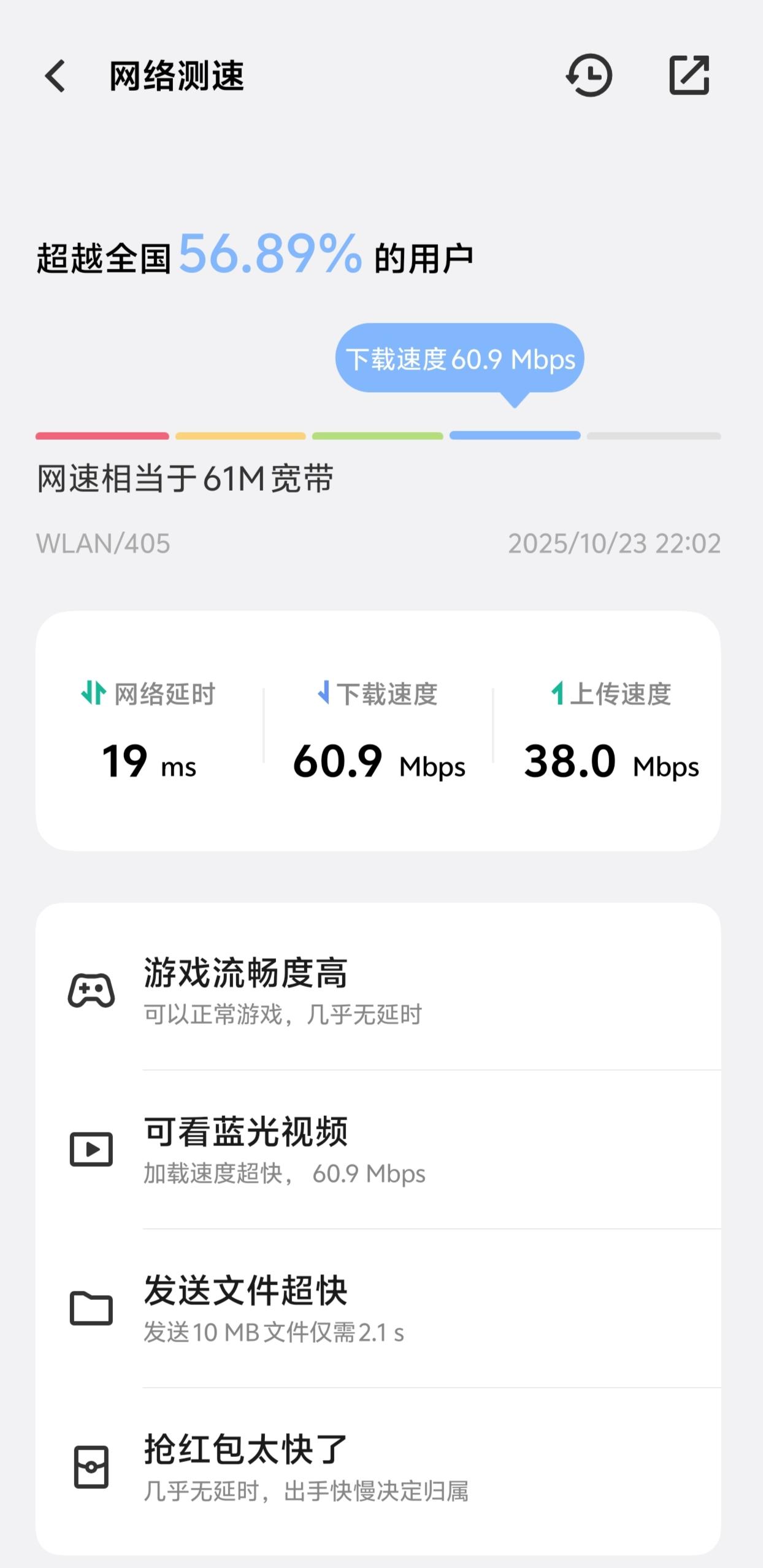Tap the 下载速度 60.9 Mbps bubble
763x1568 pixels.
(x=460, y=358)
